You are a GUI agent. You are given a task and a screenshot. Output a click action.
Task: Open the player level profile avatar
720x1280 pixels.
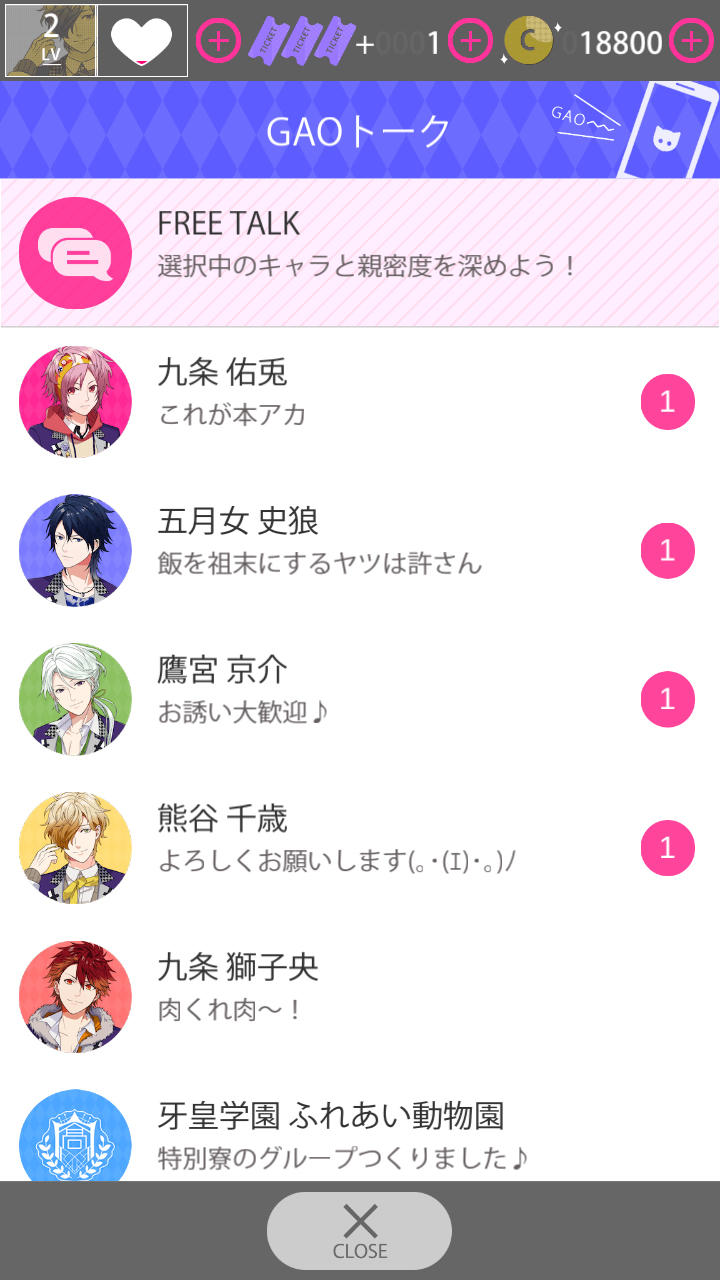coord(50,41)
